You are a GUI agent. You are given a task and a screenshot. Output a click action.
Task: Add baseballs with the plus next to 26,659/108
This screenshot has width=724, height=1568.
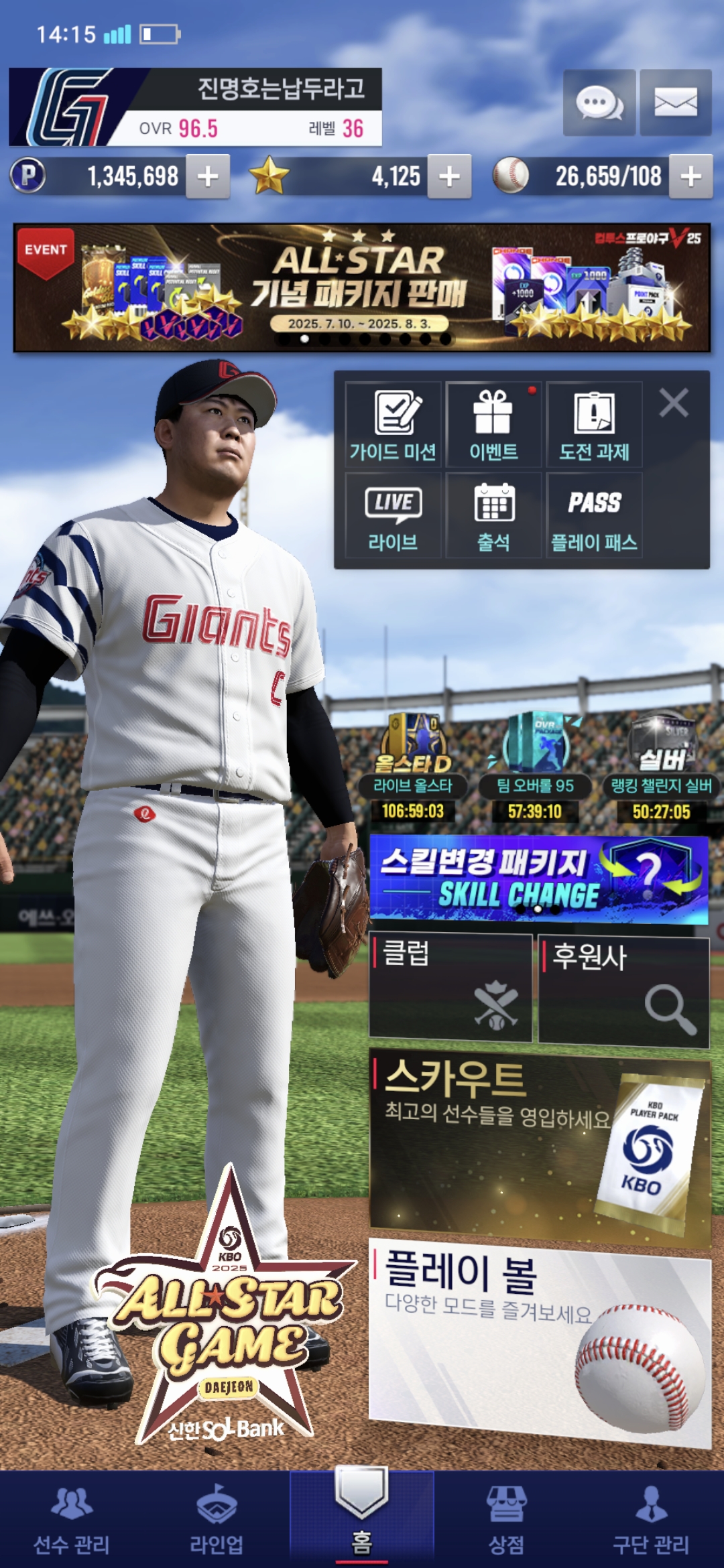pyautogui.click(x=690, y=177)
